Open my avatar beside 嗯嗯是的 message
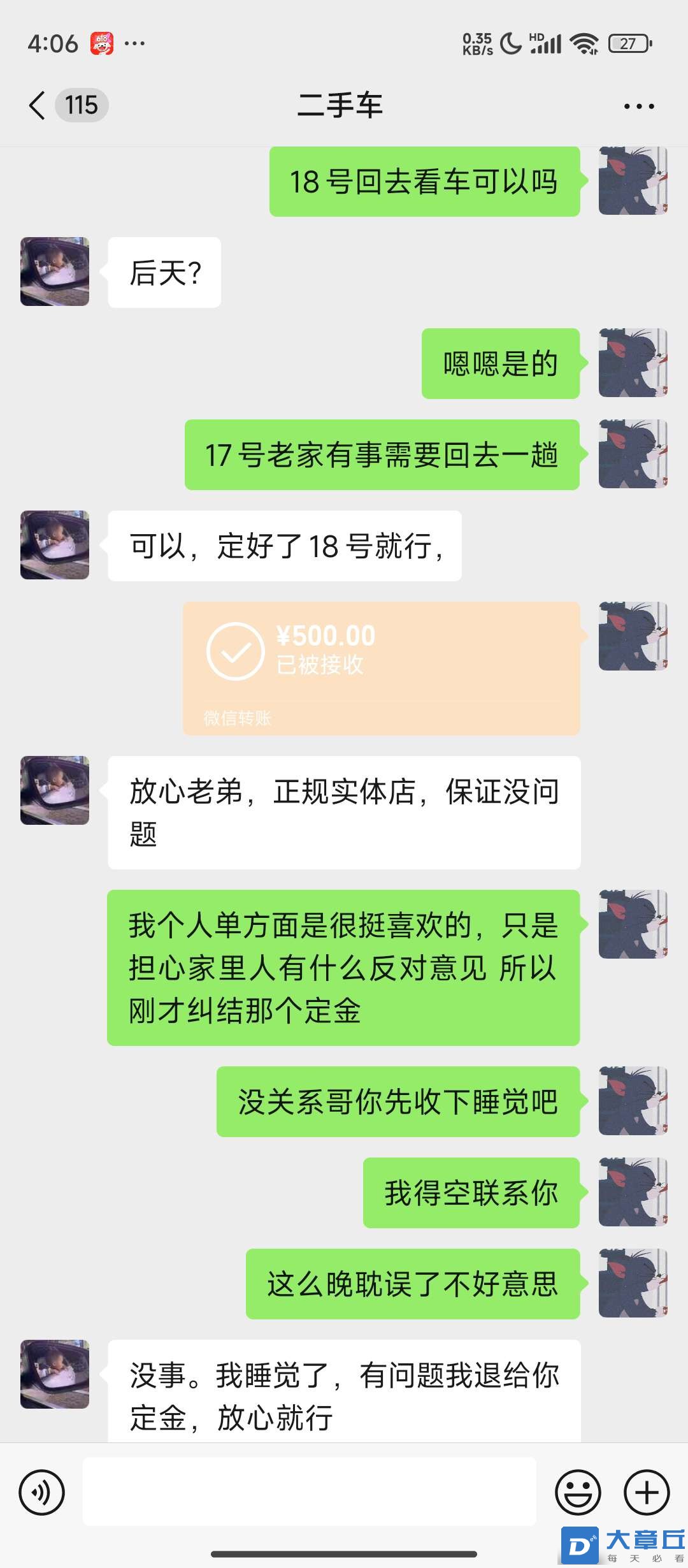 tap(633, 363)
